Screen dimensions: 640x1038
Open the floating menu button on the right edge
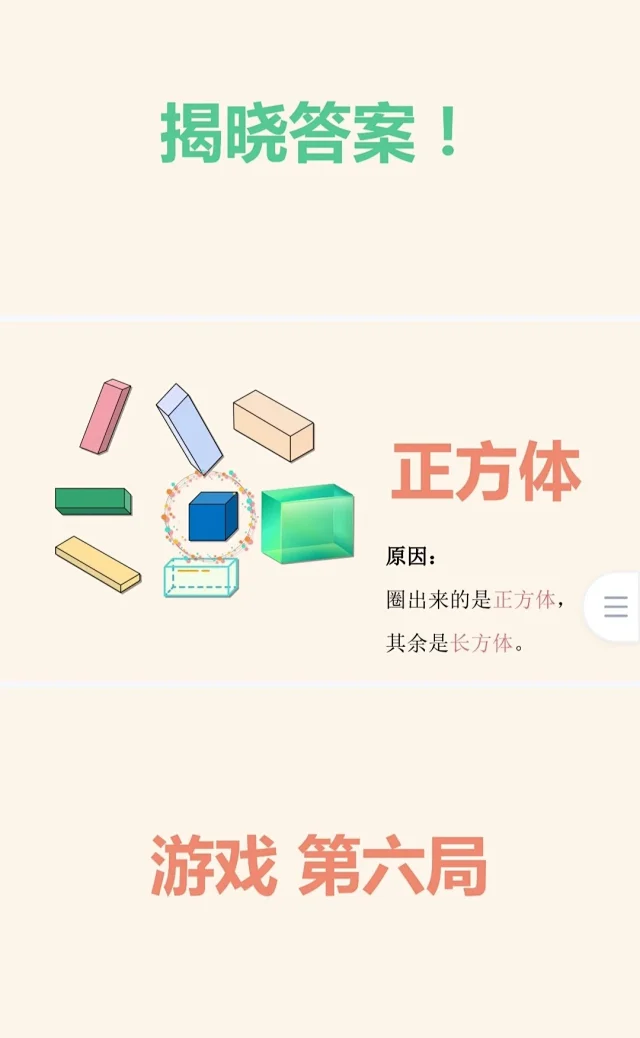(x=615, y=607)
